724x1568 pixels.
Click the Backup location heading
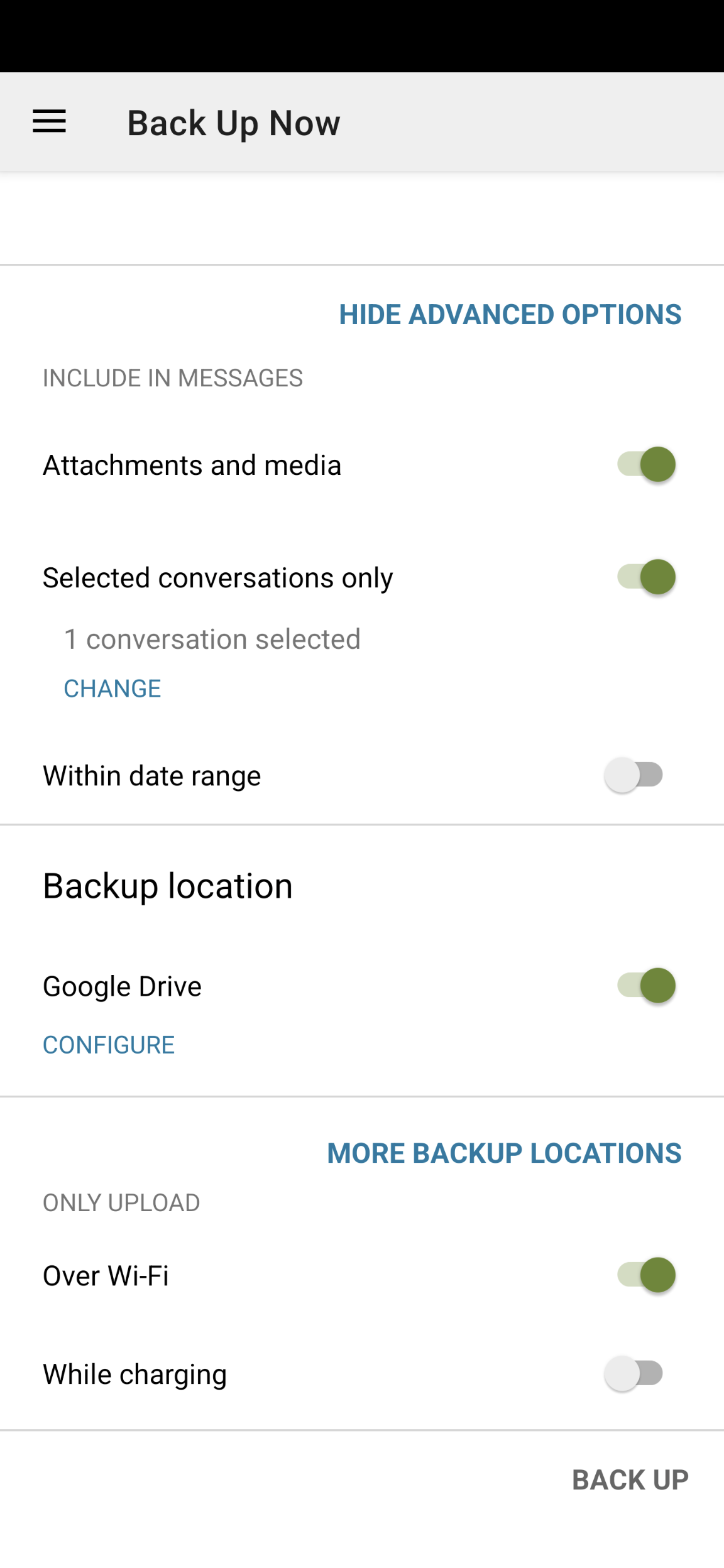[167, 886]
